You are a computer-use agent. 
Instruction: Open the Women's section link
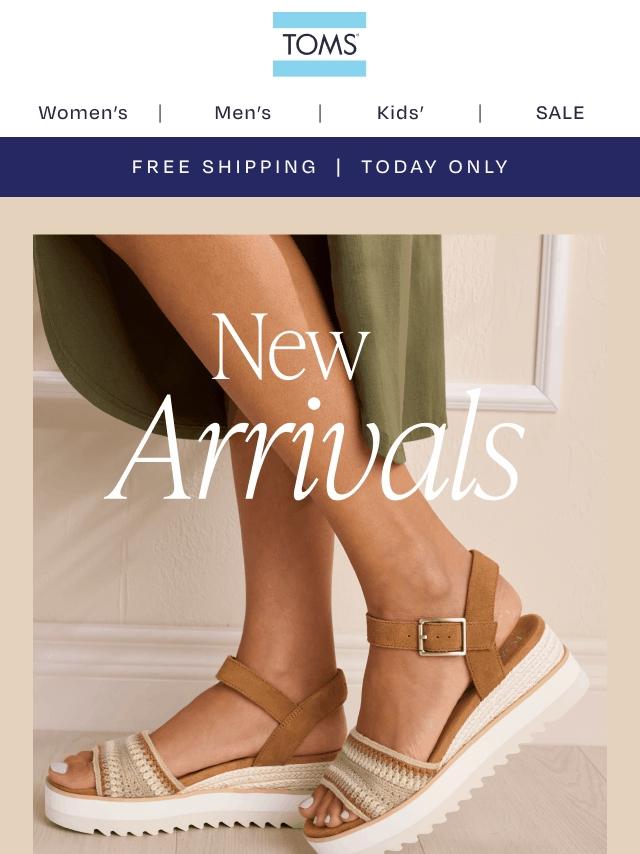(x=83, y=113)
